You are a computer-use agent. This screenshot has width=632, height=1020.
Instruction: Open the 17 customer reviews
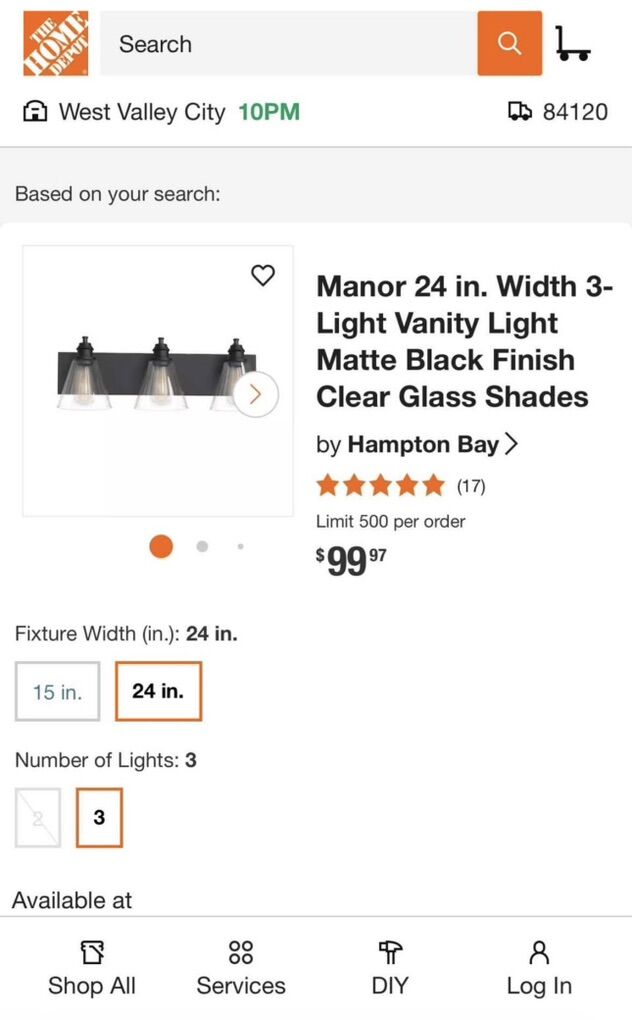[400, 487]
